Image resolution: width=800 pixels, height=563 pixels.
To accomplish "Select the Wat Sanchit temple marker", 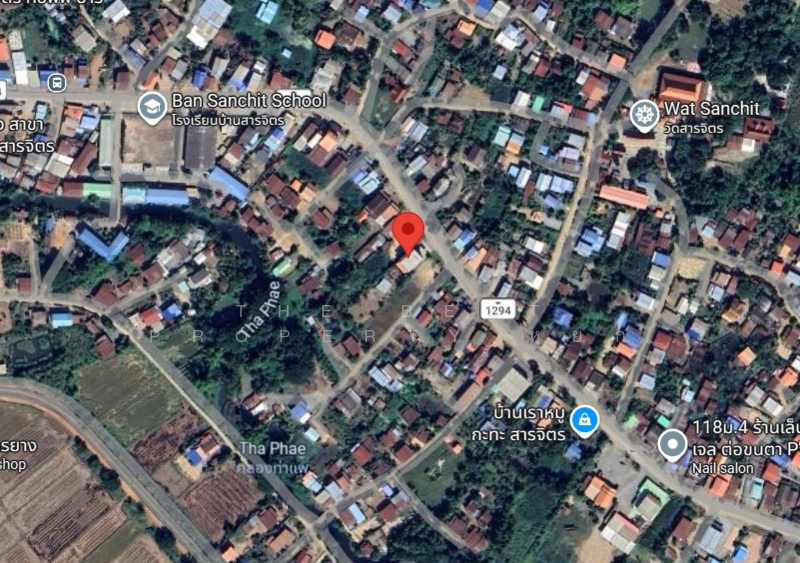I will pyautogui.click(x=644, y=115).
